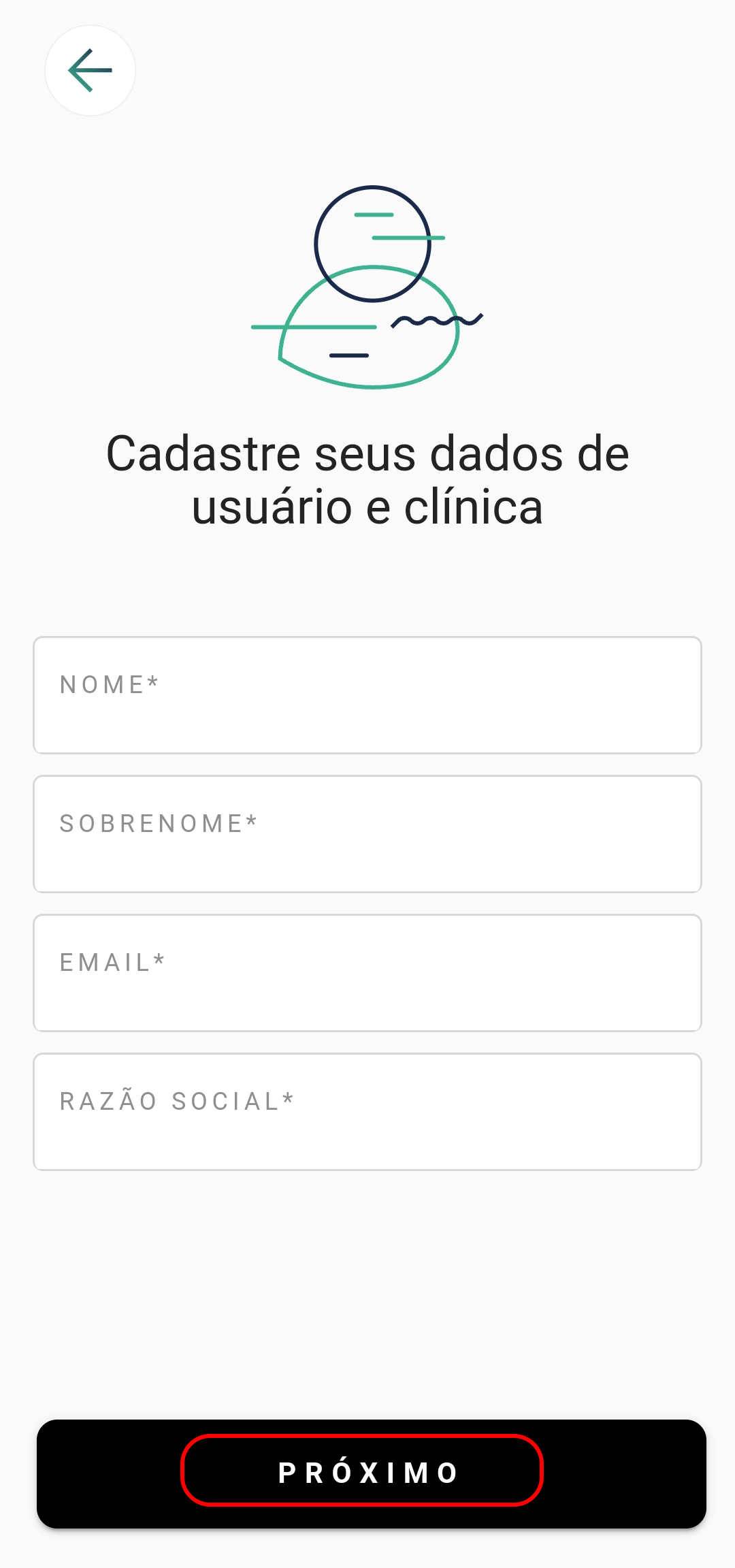The width and height of the screenshot is (735, 1568).
Task: Go back using the arrow icon
Action: [90, 70]
